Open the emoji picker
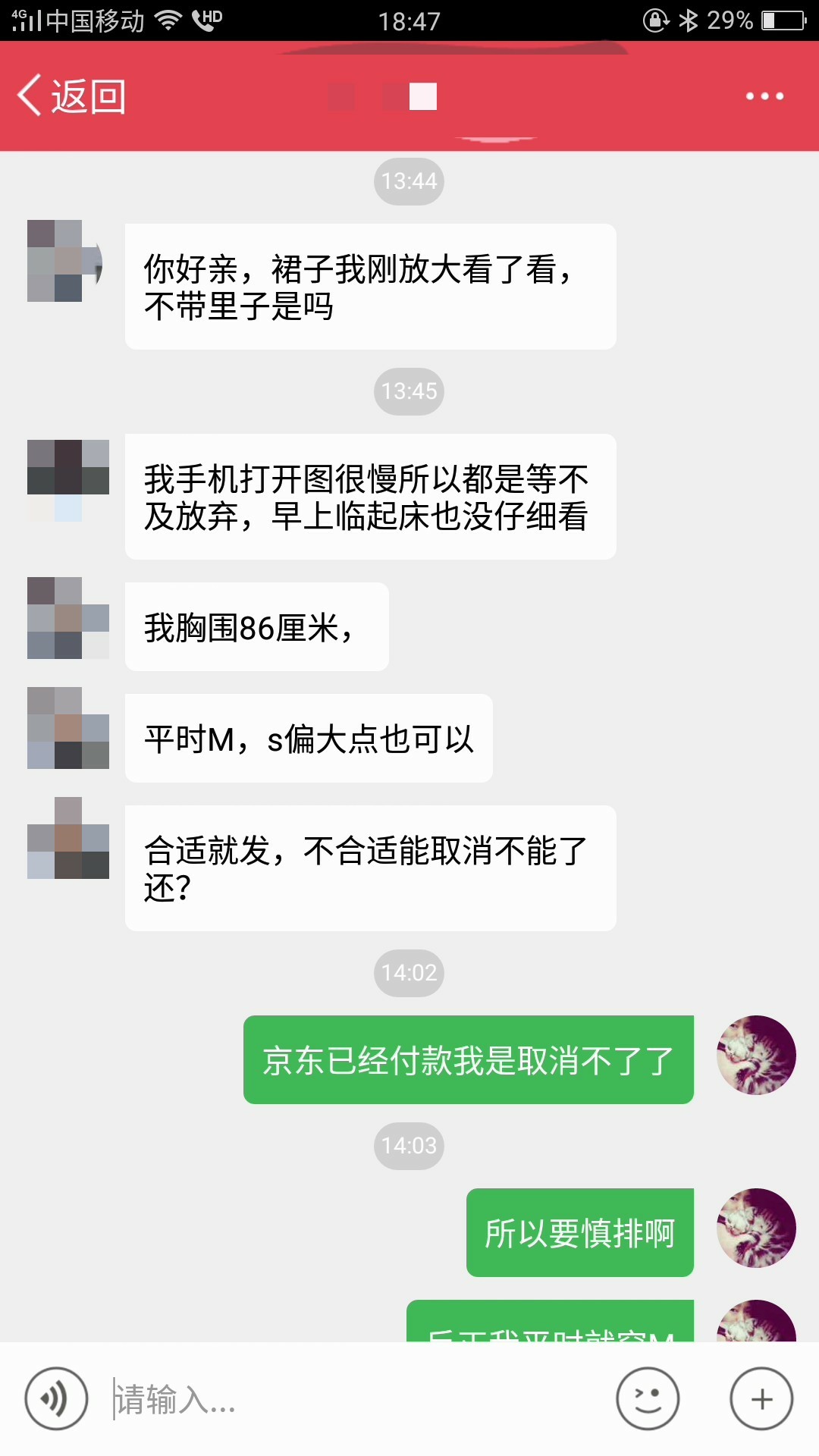This screenshot has width=819, height=1456. [x=648, y=1398]
